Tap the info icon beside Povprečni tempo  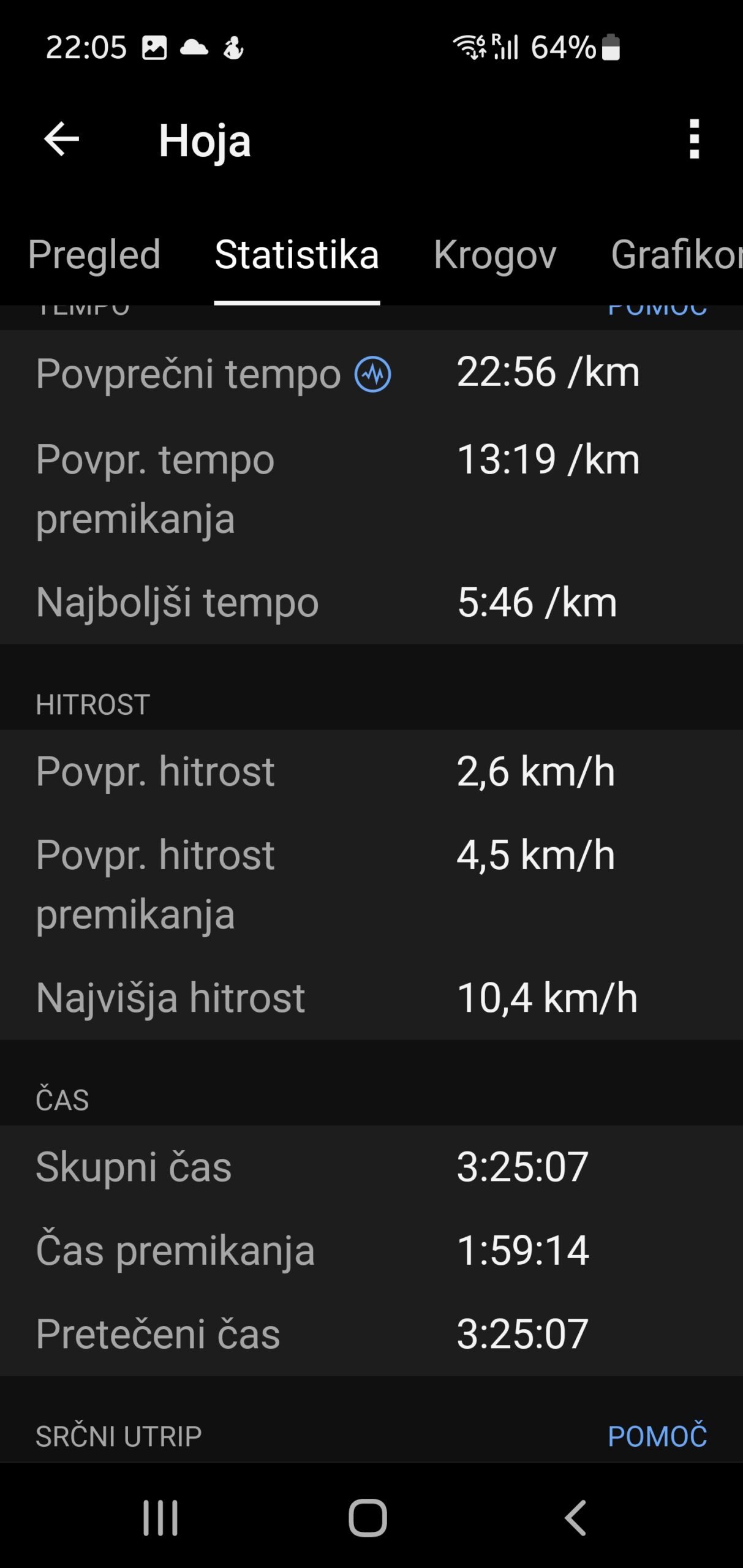pyautogui.click(x=372, y=374)
